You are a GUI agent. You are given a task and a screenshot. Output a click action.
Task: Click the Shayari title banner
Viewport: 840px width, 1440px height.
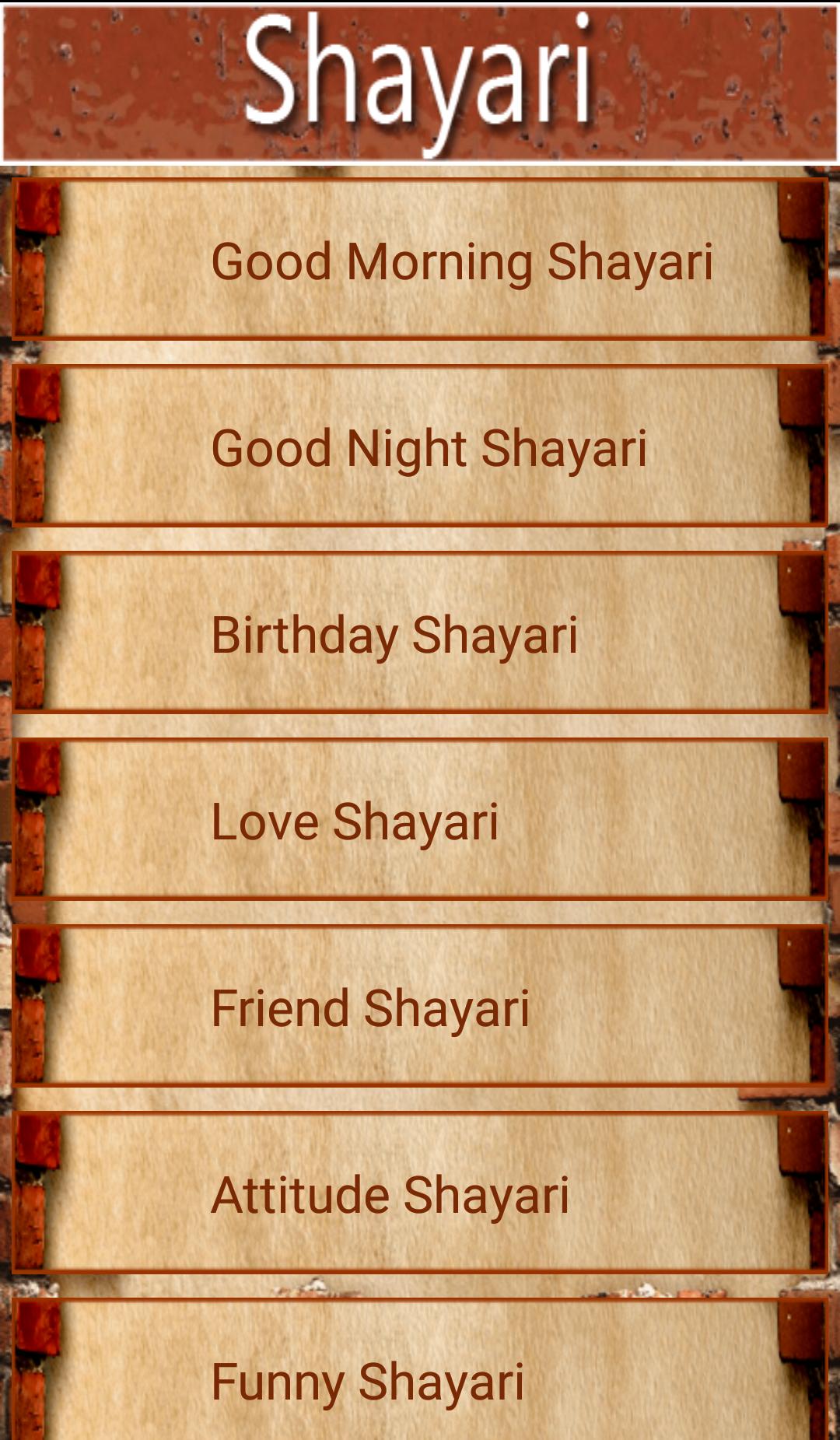coord(420,78)
